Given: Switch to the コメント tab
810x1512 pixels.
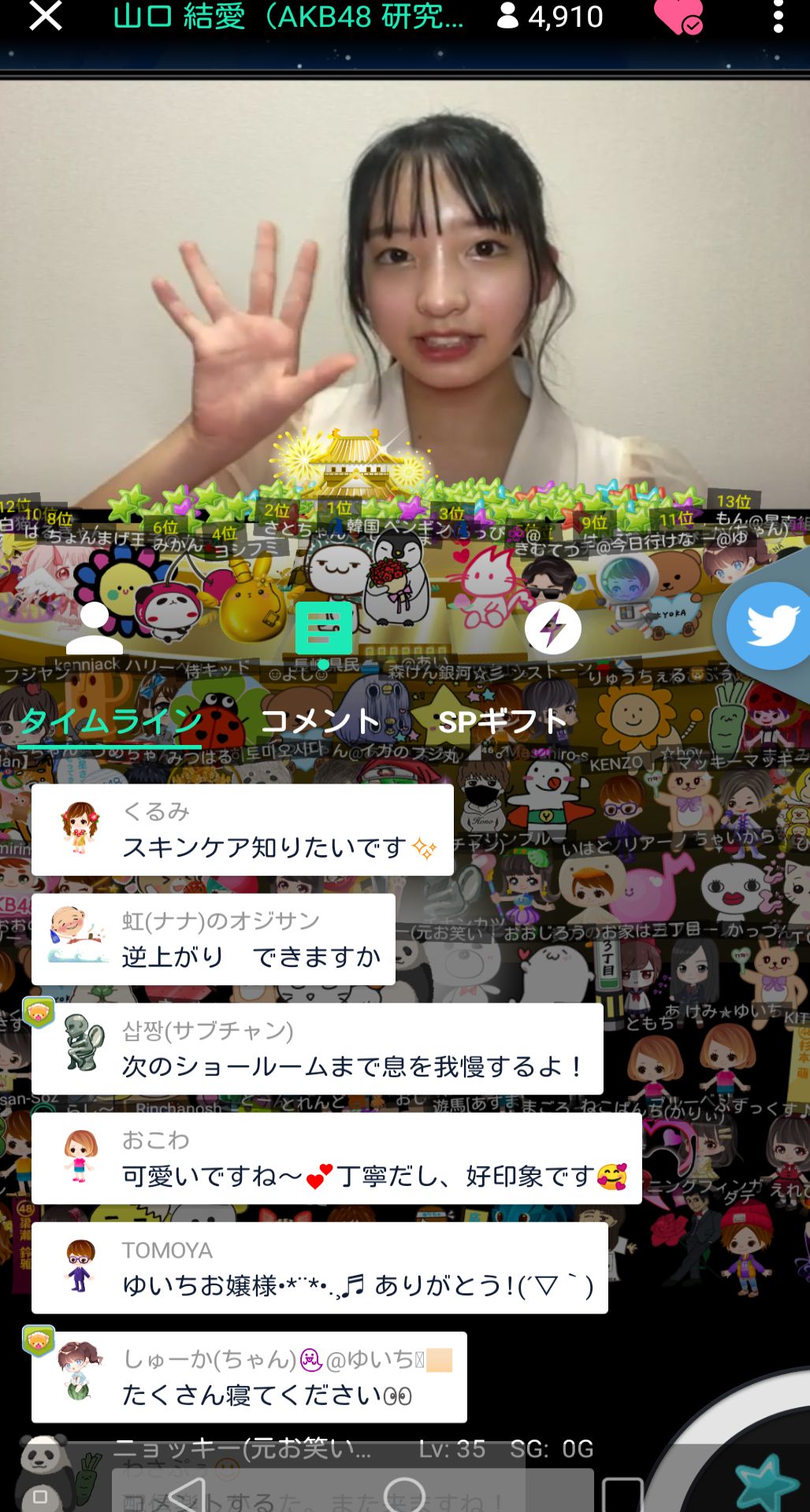Looking at the screenshot, I should pyautogui.click(x=321, y=721).
